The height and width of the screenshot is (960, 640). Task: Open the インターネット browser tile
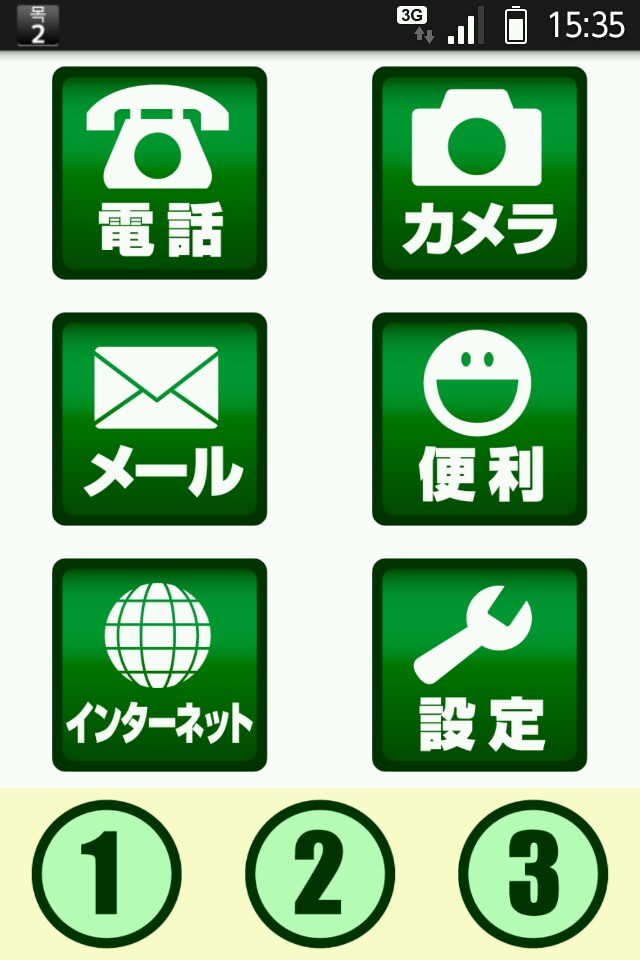pos(160,665)
